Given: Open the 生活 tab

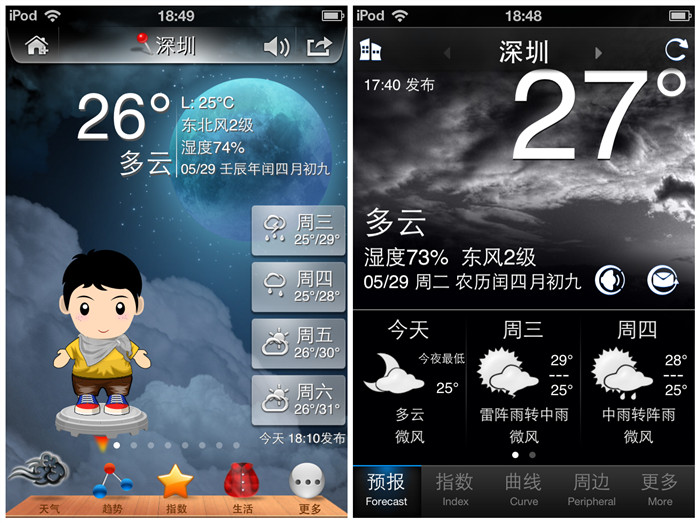Looking at the screenshot, I should coord(242,488).
